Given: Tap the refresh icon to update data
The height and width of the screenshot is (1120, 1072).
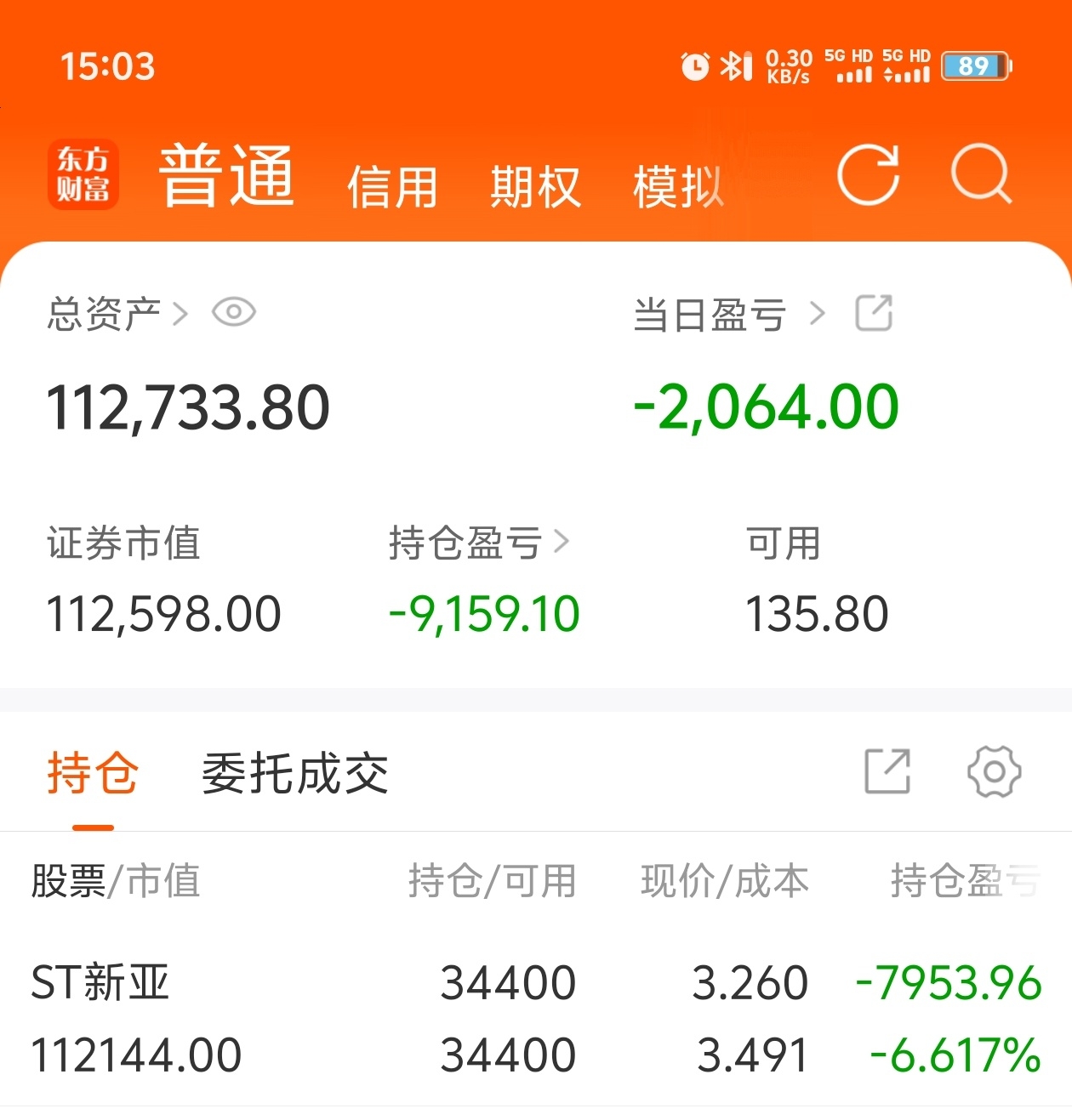Looking at the screenshot, I should coord(870,176).
